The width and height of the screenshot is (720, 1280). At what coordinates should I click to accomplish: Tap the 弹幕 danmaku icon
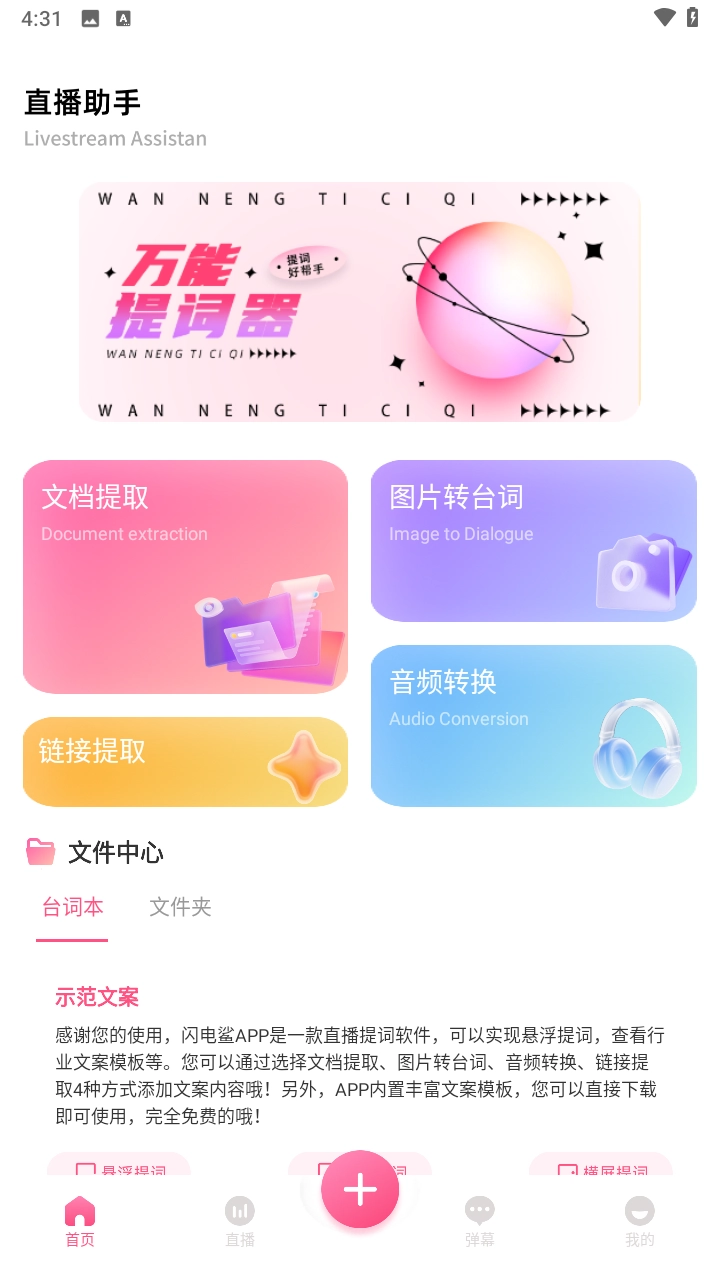pos(479,1210)
